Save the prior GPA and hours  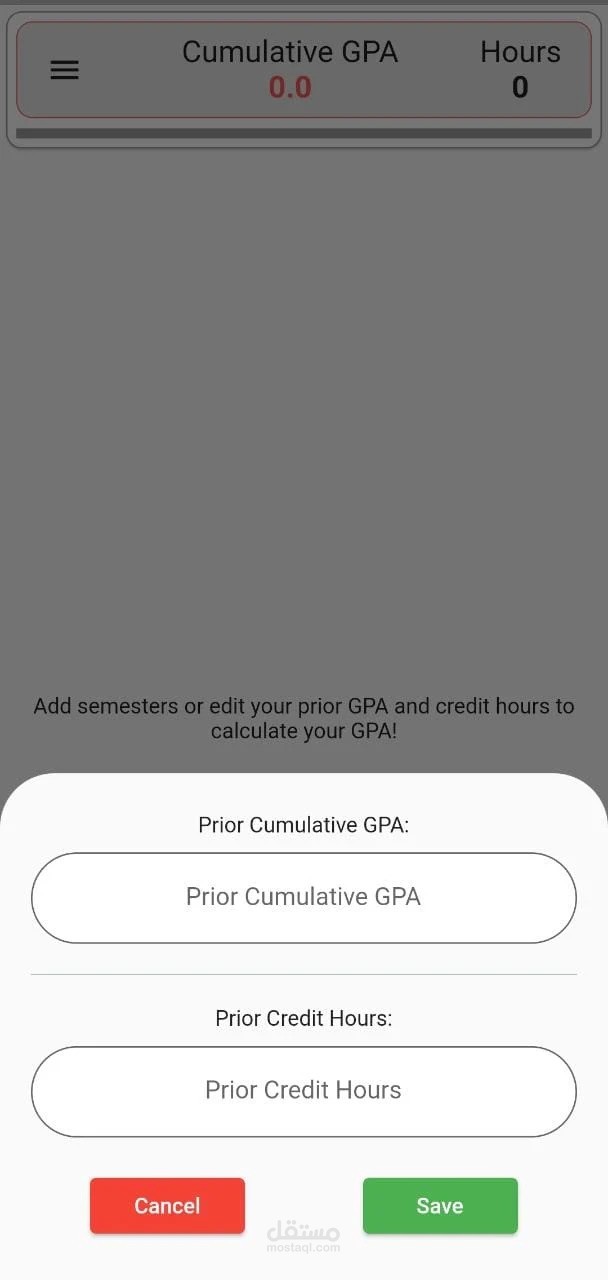pos(440,1205)
